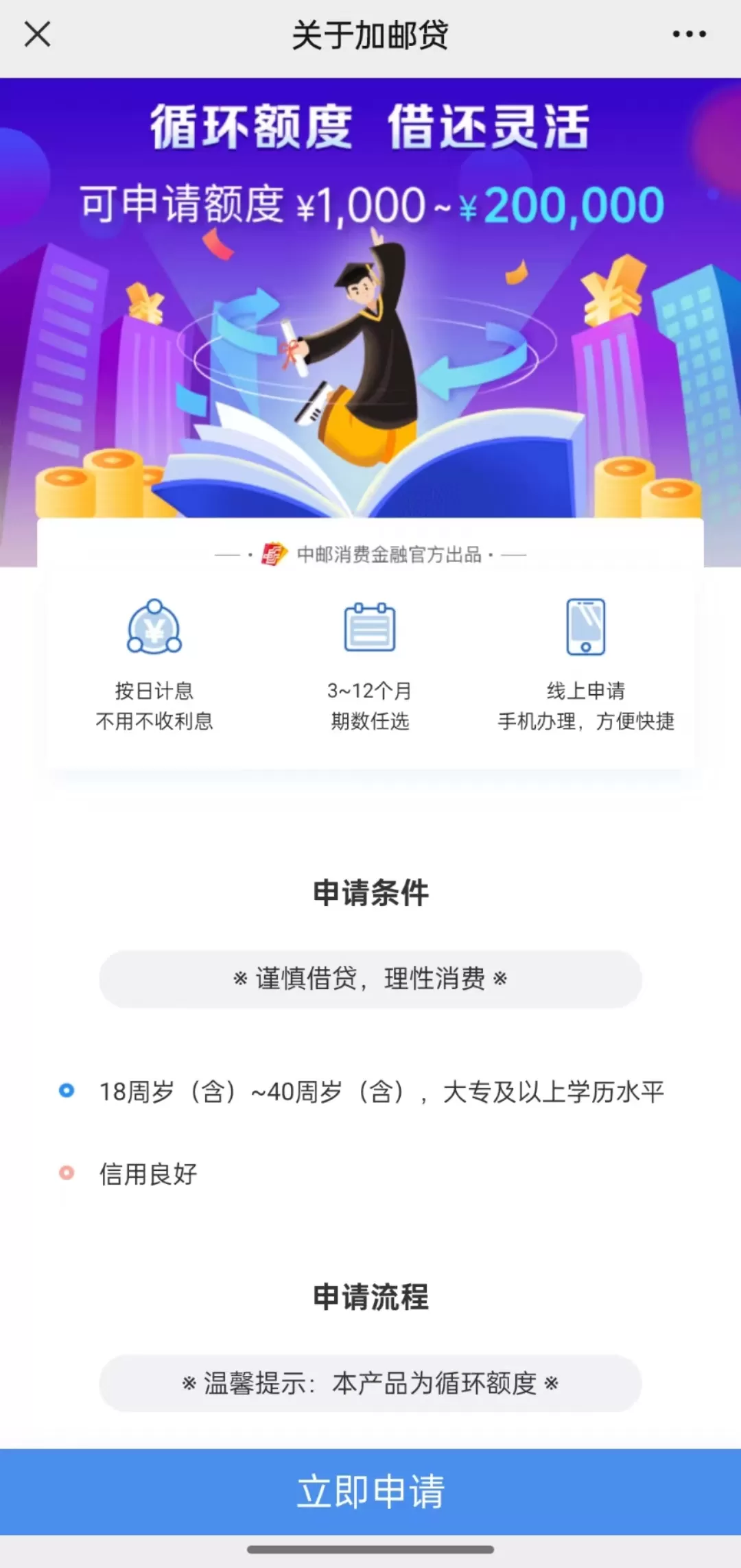Tap the 立即申请 apply button
This screenshot has width=741, height=1568.
370,1490
